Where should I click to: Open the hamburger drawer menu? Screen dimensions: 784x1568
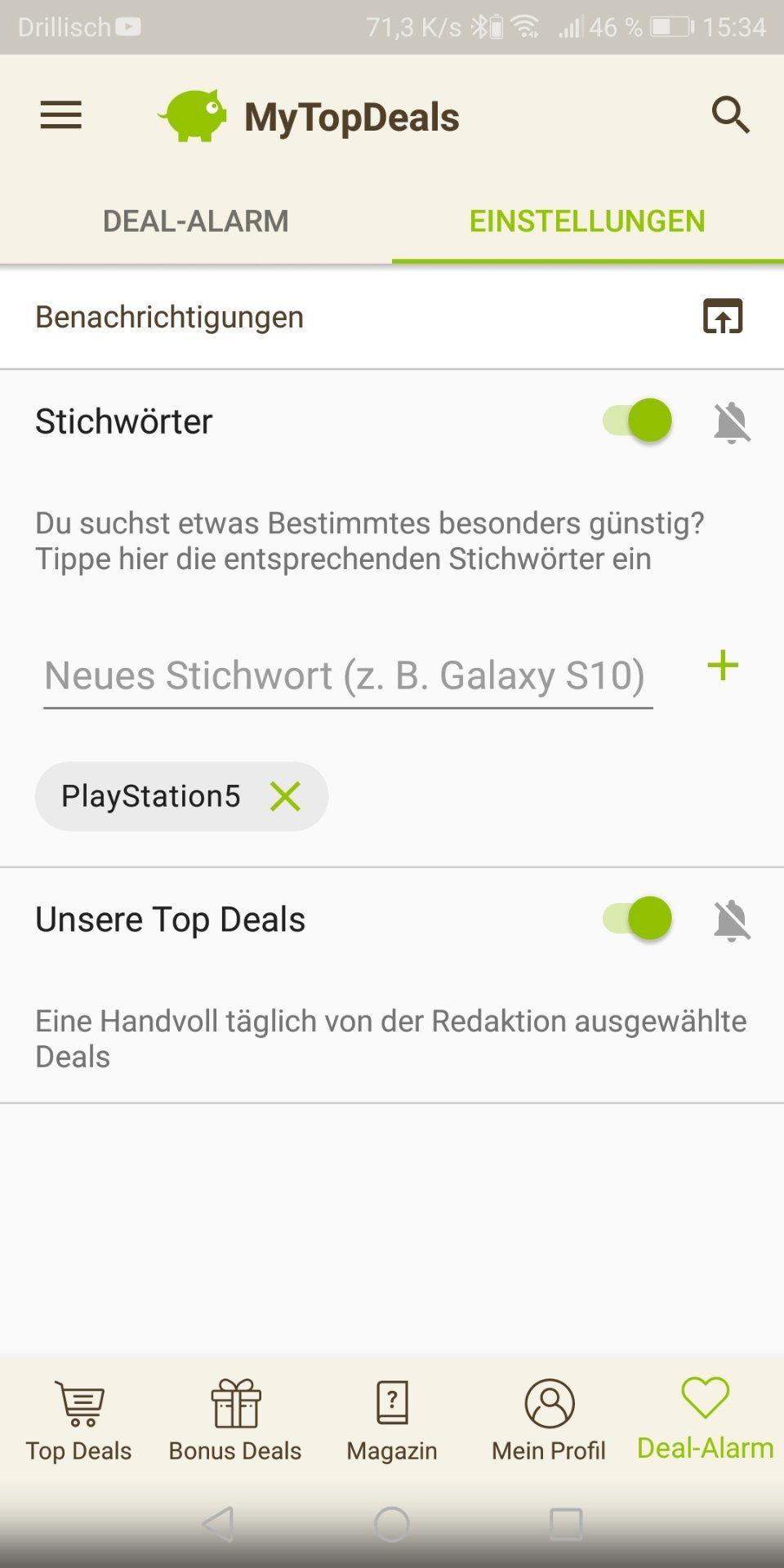click(x=61, y=115)
